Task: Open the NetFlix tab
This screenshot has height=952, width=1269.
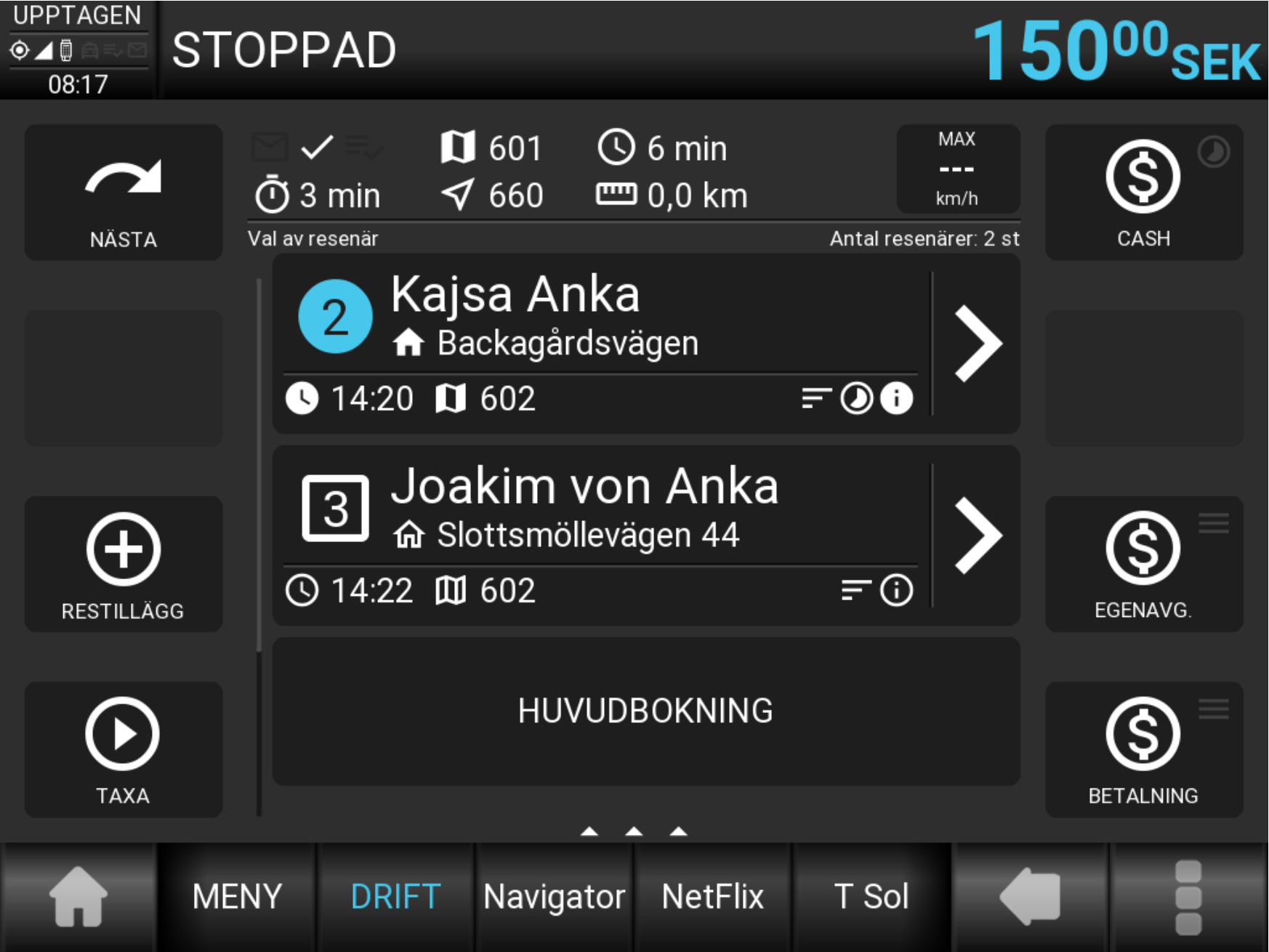Action: (712, 897)
